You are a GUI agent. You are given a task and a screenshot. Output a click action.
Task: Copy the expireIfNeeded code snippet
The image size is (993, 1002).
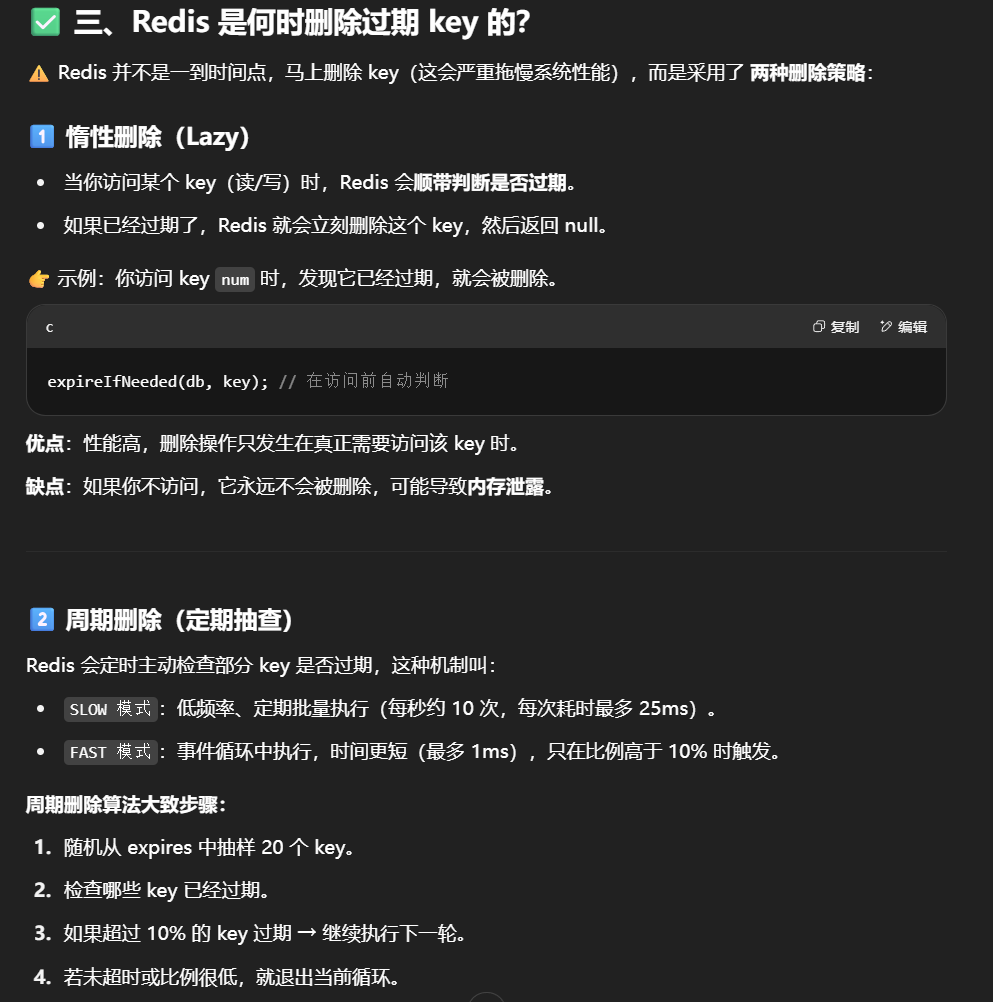click(x=836, y=327)
